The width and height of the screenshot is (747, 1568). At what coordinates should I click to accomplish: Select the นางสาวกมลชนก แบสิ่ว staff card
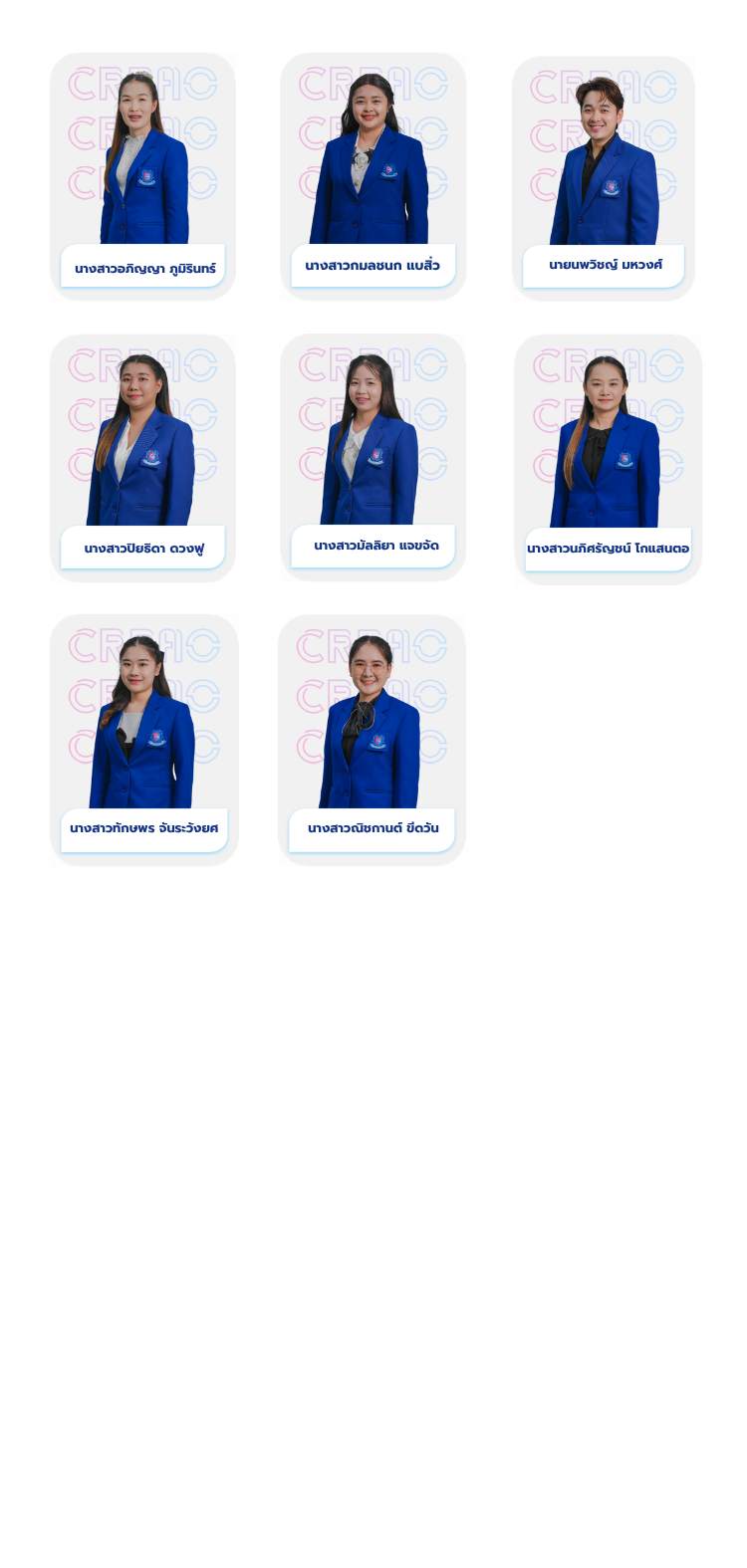click(x=373, y=177)
